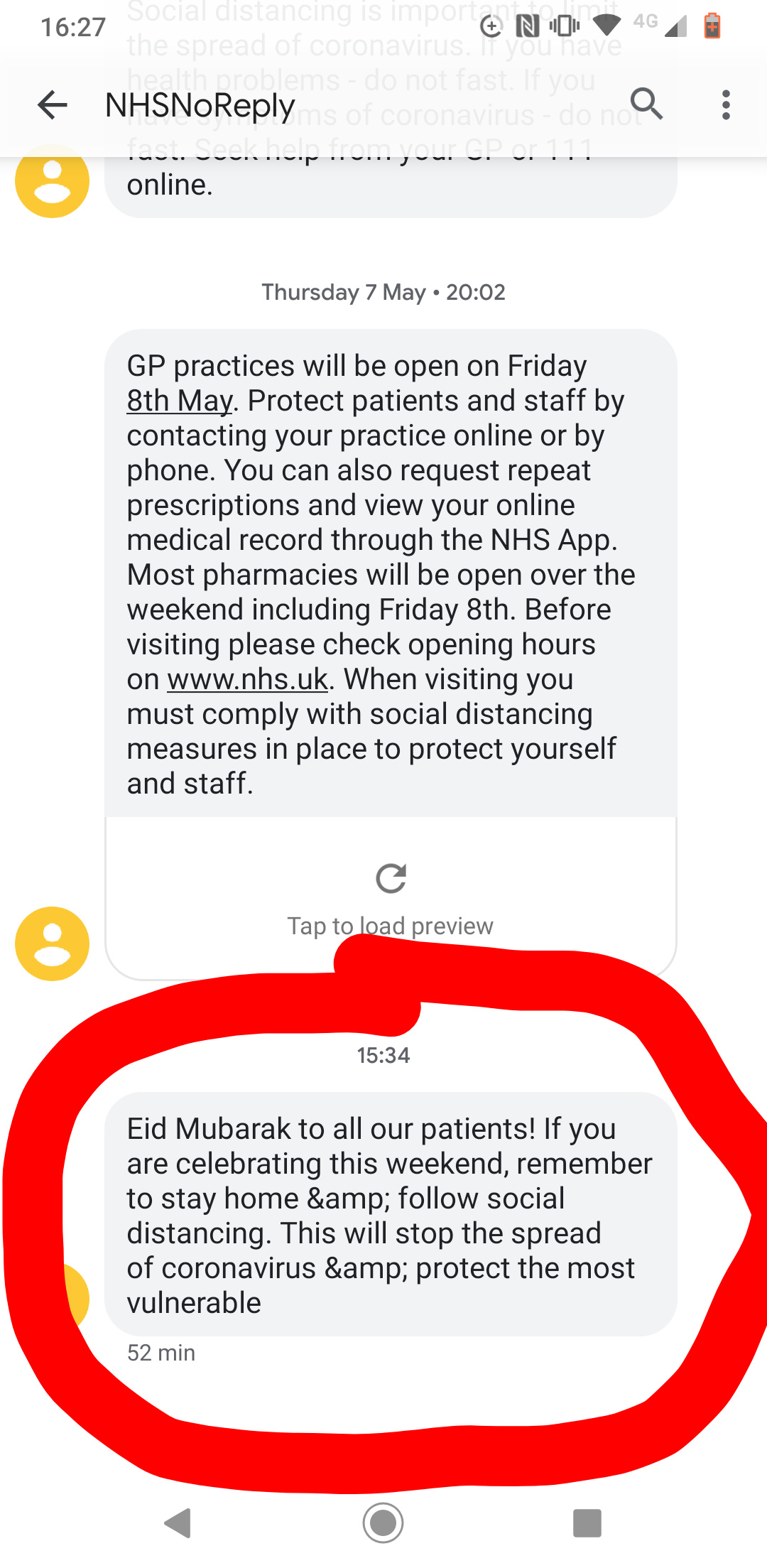Tap the system home button
The height and width of the screenshot is (1568, 767).
(x=383, y=1523)
